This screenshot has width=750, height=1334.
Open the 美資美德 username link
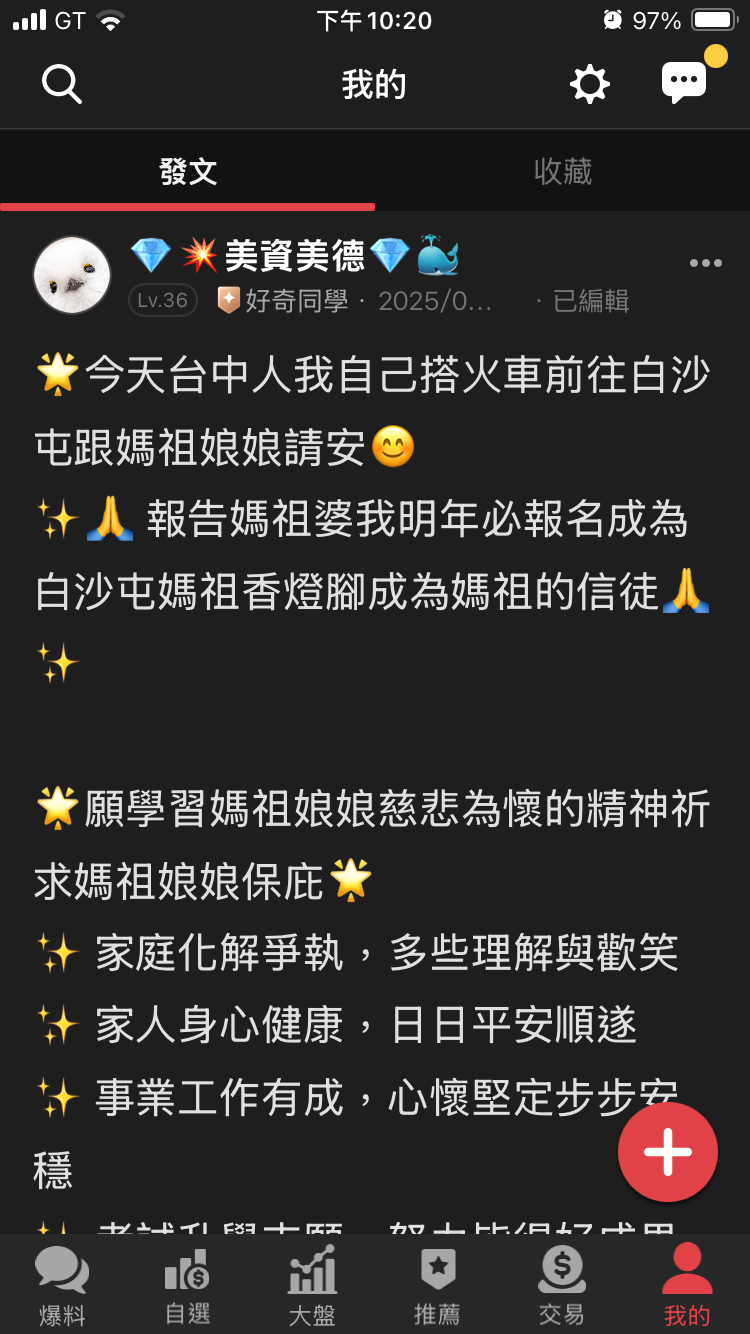pyautogui.click(x=294, y=256)
